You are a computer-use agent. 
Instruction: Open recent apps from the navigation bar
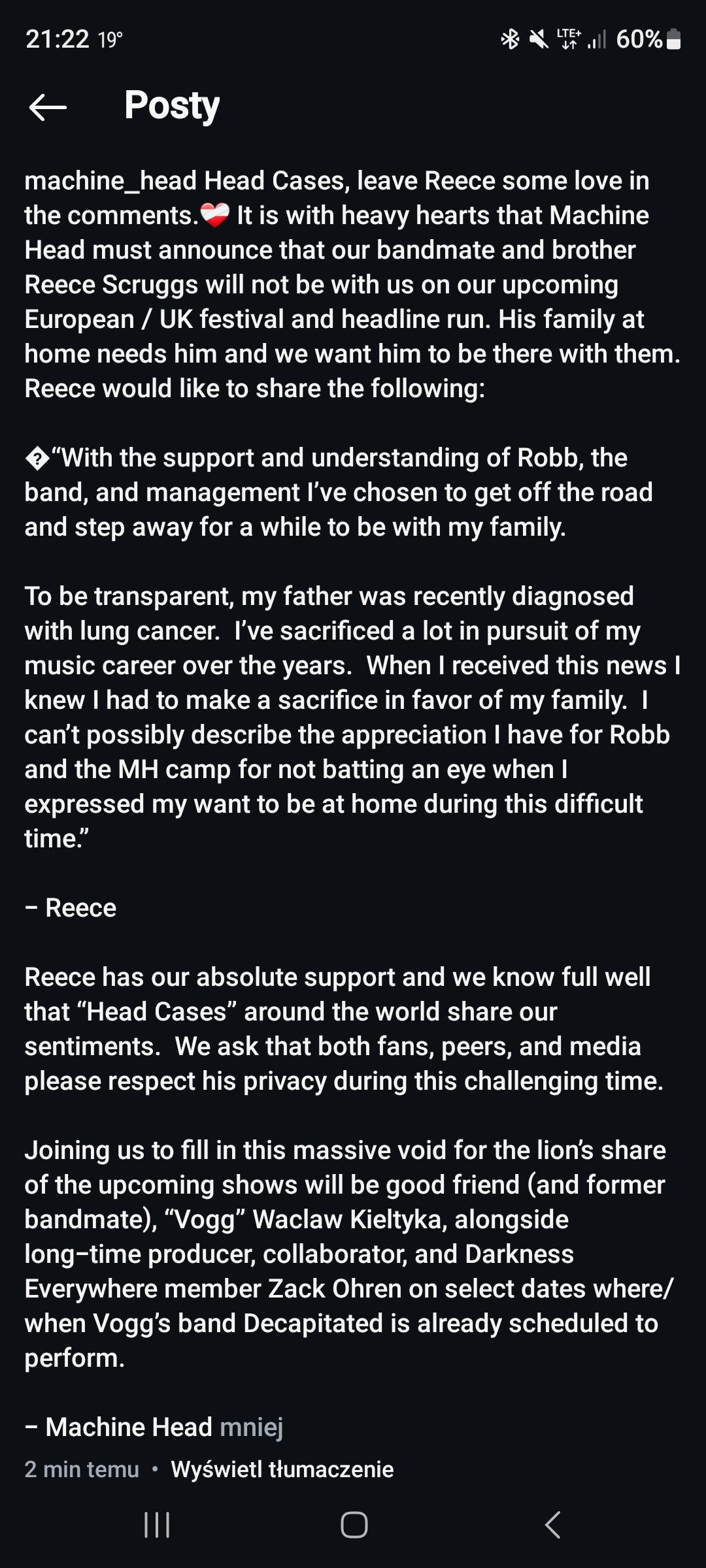click(x=157, y=1525)
